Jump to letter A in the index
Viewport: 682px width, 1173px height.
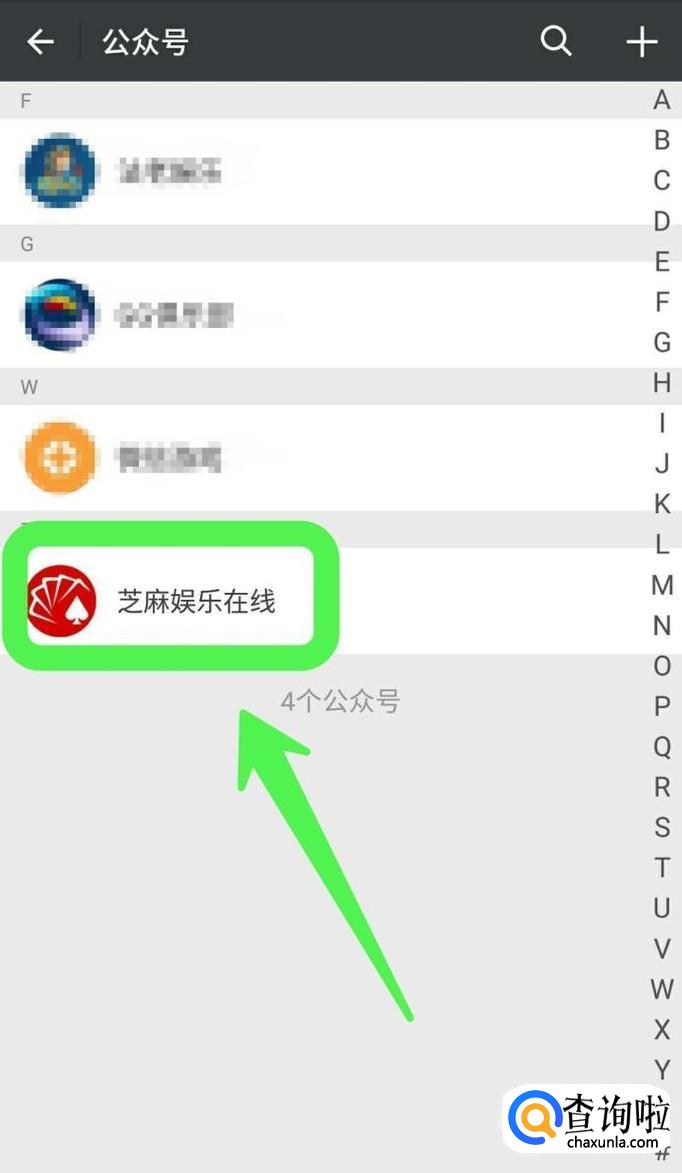click(x=661, y=100)
